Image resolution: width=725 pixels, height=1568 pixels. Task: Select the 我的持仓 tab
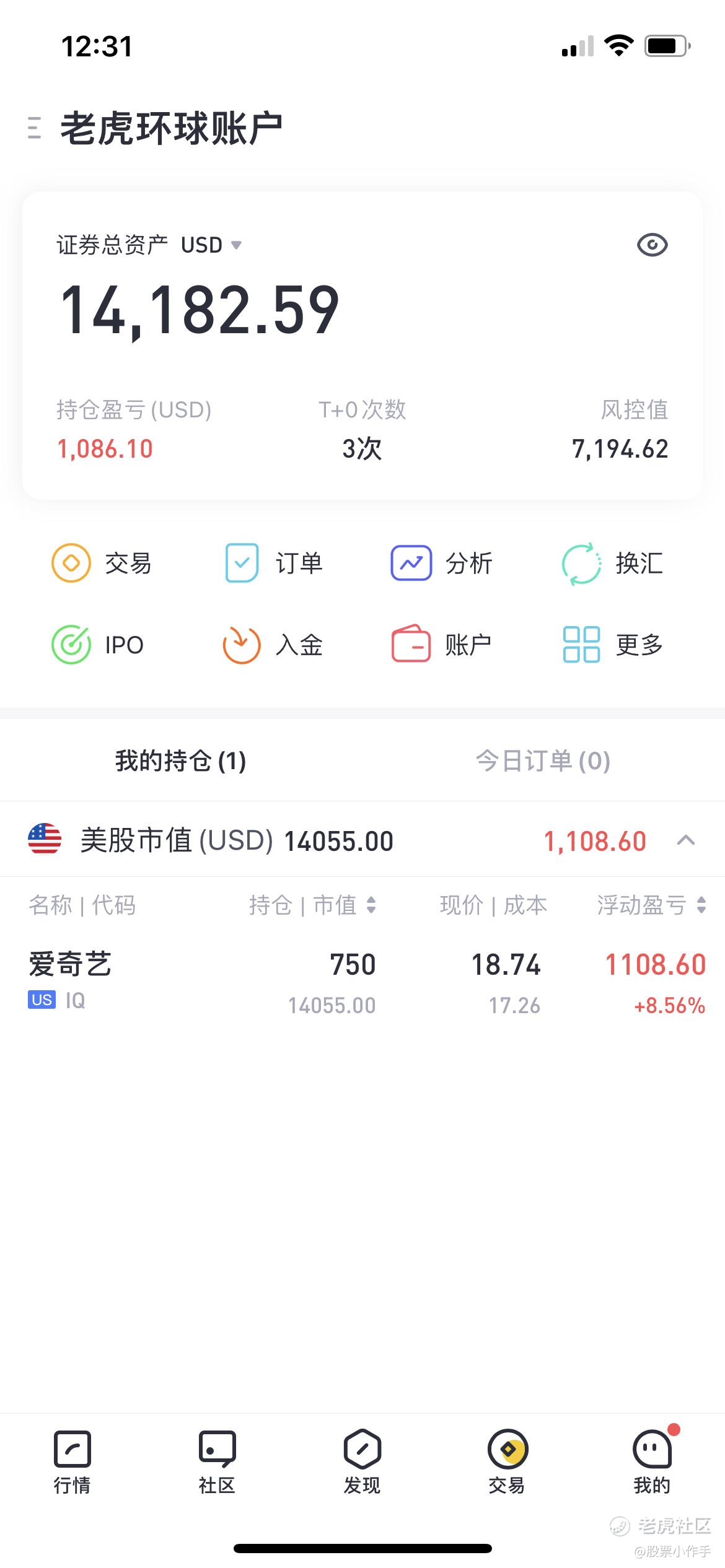coord(180,760)
